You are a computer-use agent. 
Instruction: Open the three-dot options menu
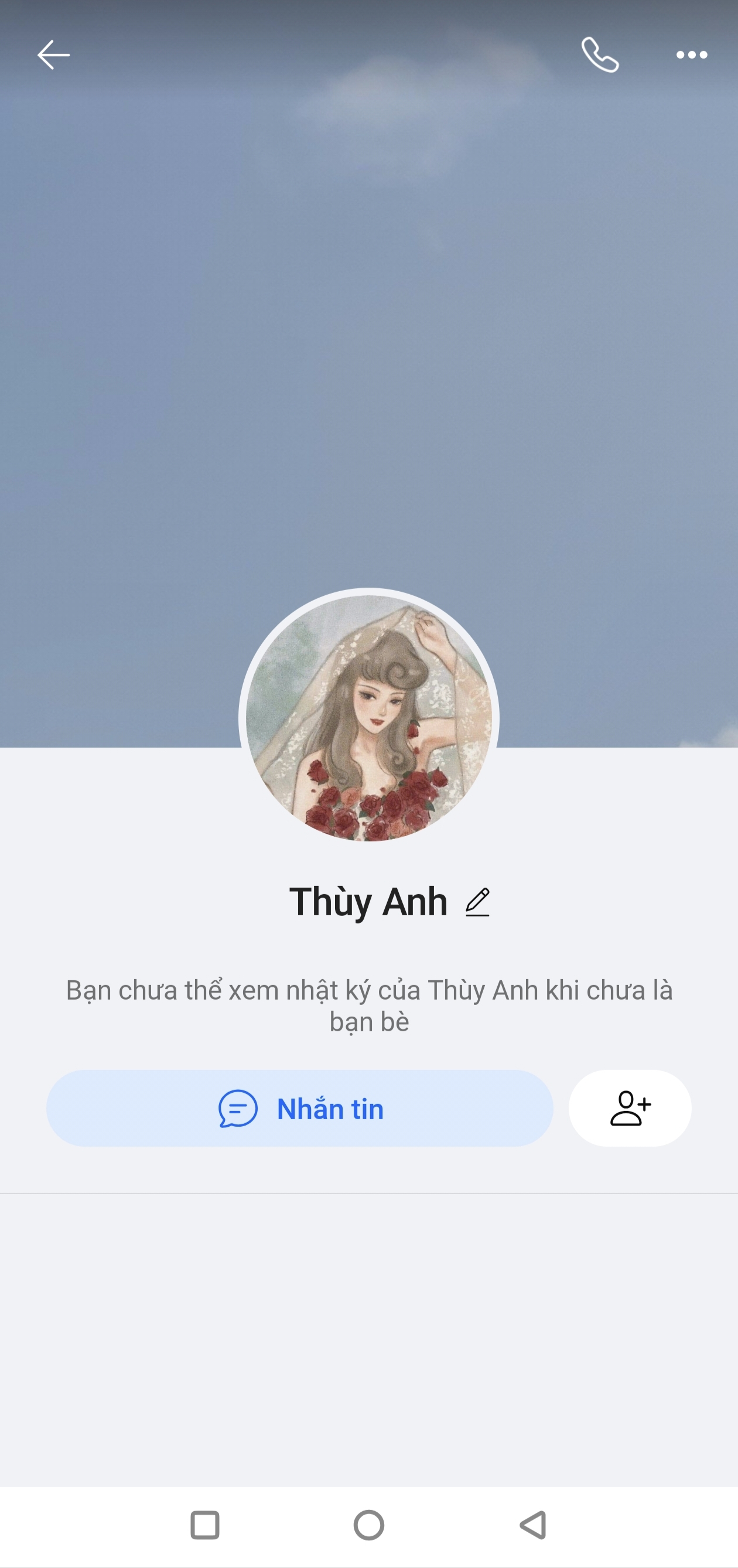tap(692, 54)
